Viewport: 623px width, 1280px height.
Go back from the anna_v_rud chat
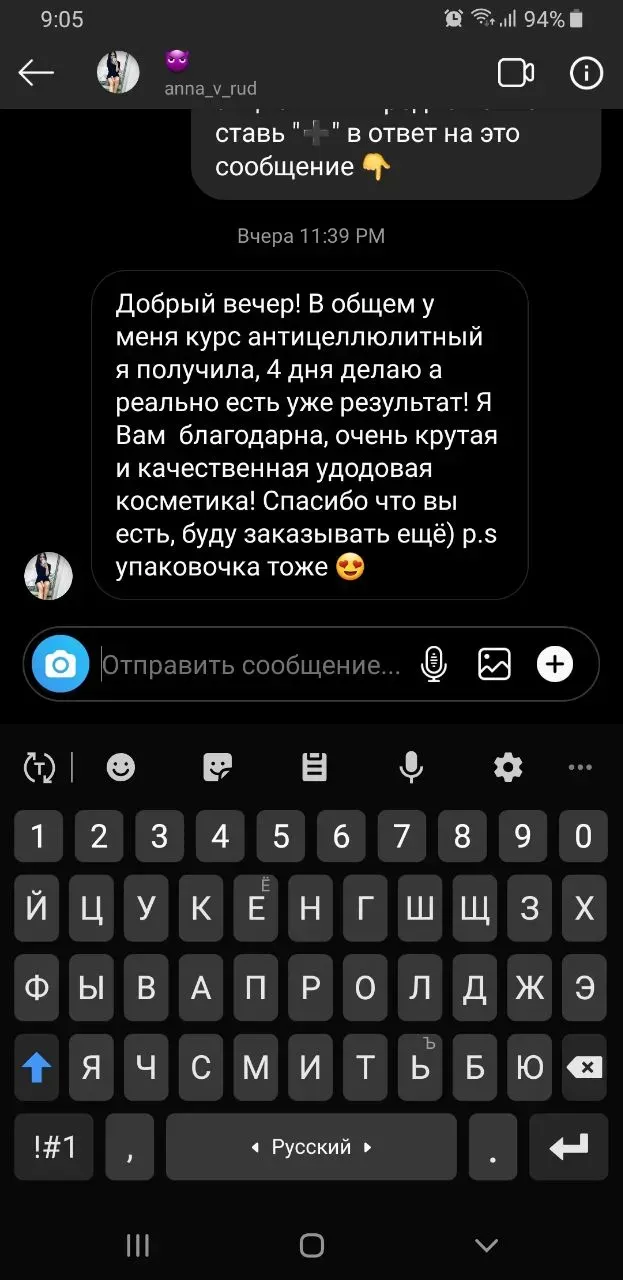[36, 73]
